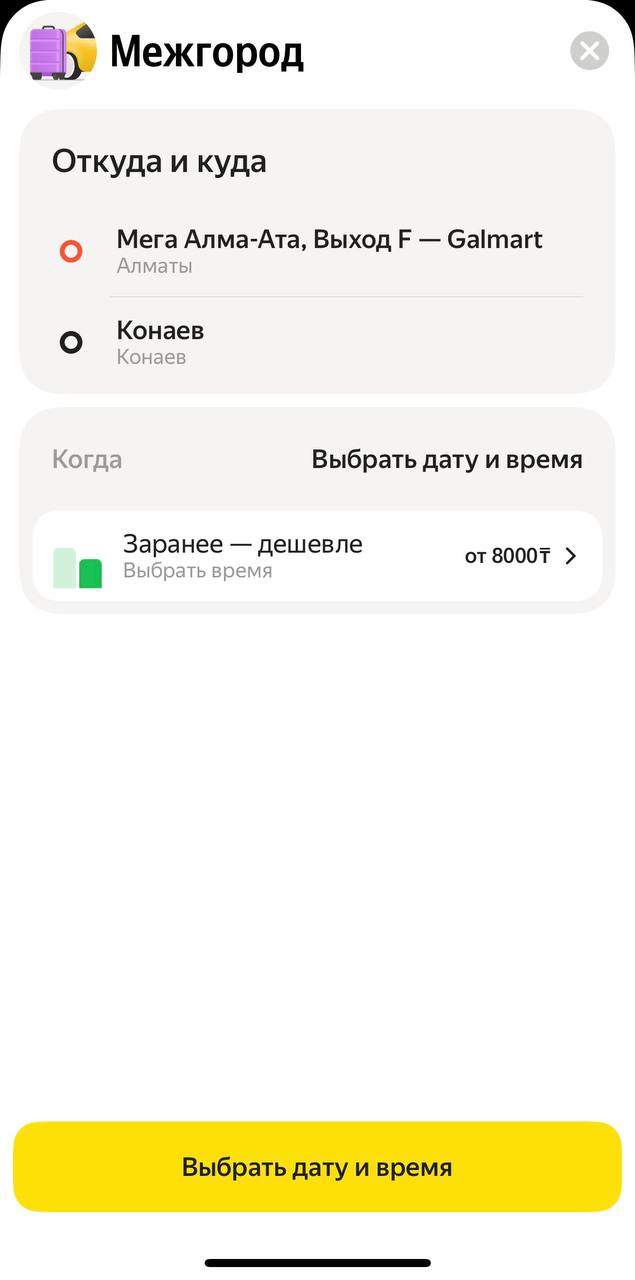Screen dimensions: 635x1280
Task: Close the Межгород screen
Action: [x=590, y=51]
